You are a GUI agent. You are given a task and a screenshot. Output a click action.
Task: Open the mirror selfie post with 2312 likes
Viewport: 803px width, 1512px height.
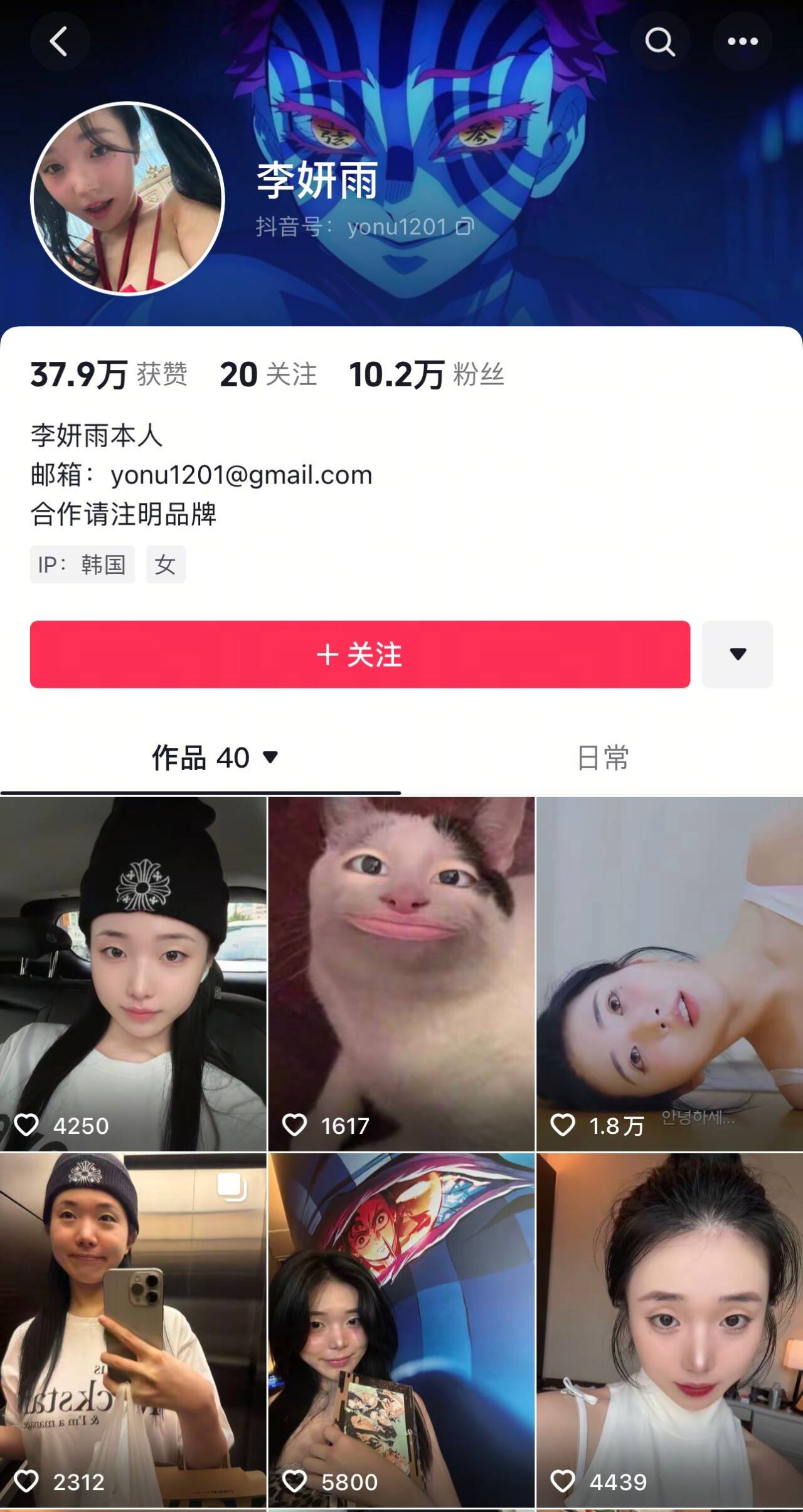coord(133,1330)
